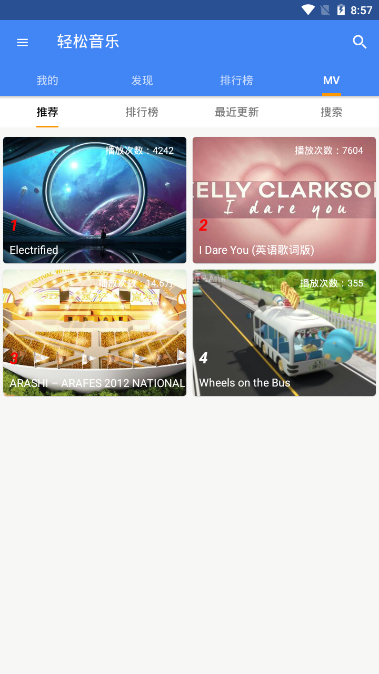Go to the top-level 排行榜 tab beside 发现
The image size is (379, 674).
pos(237,80)
